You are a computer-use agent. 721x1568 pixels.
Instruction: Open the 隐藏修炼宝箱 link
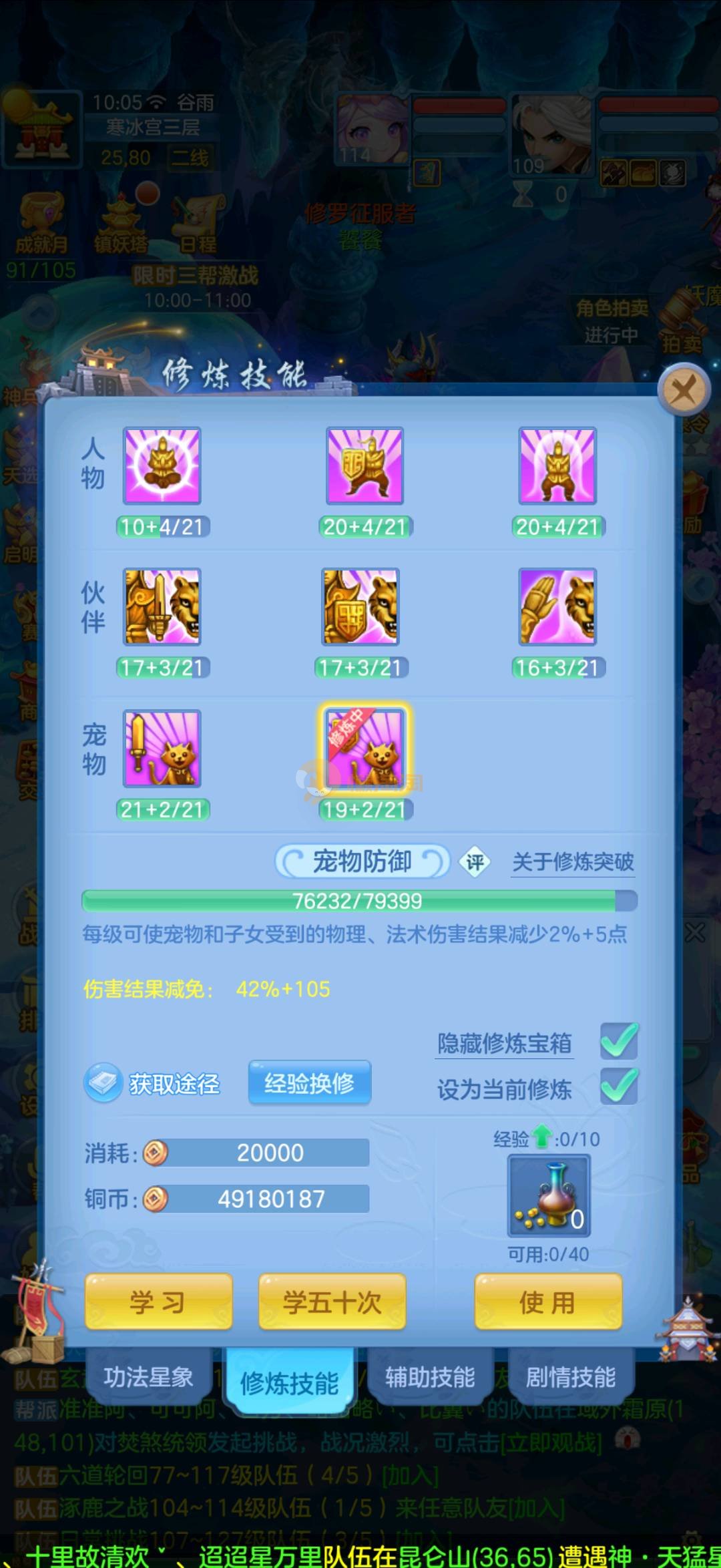505,1042
